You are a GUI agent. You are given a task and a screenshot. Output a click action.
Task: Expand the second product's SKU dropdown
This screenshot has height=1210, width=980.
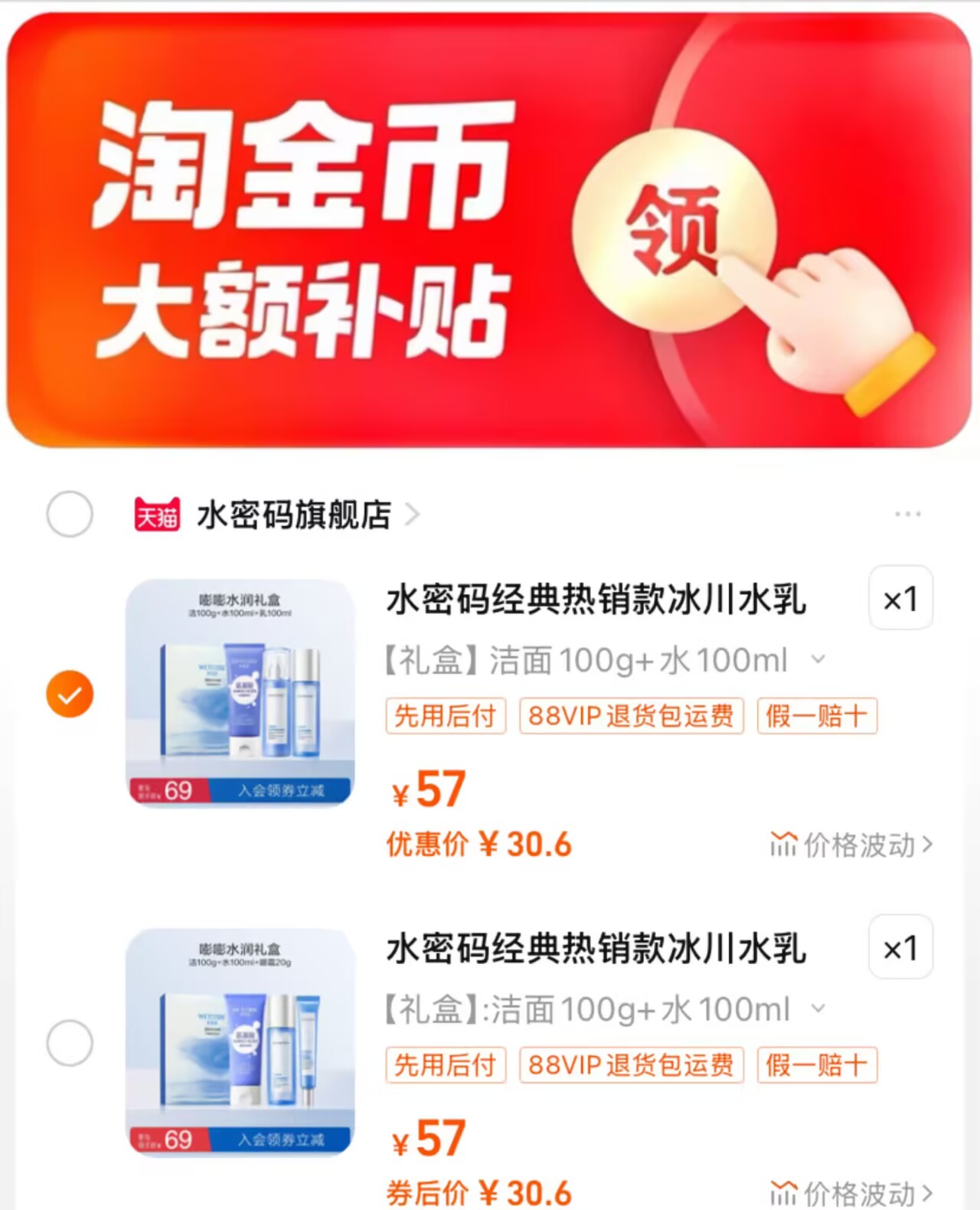tap(818, 1009)
